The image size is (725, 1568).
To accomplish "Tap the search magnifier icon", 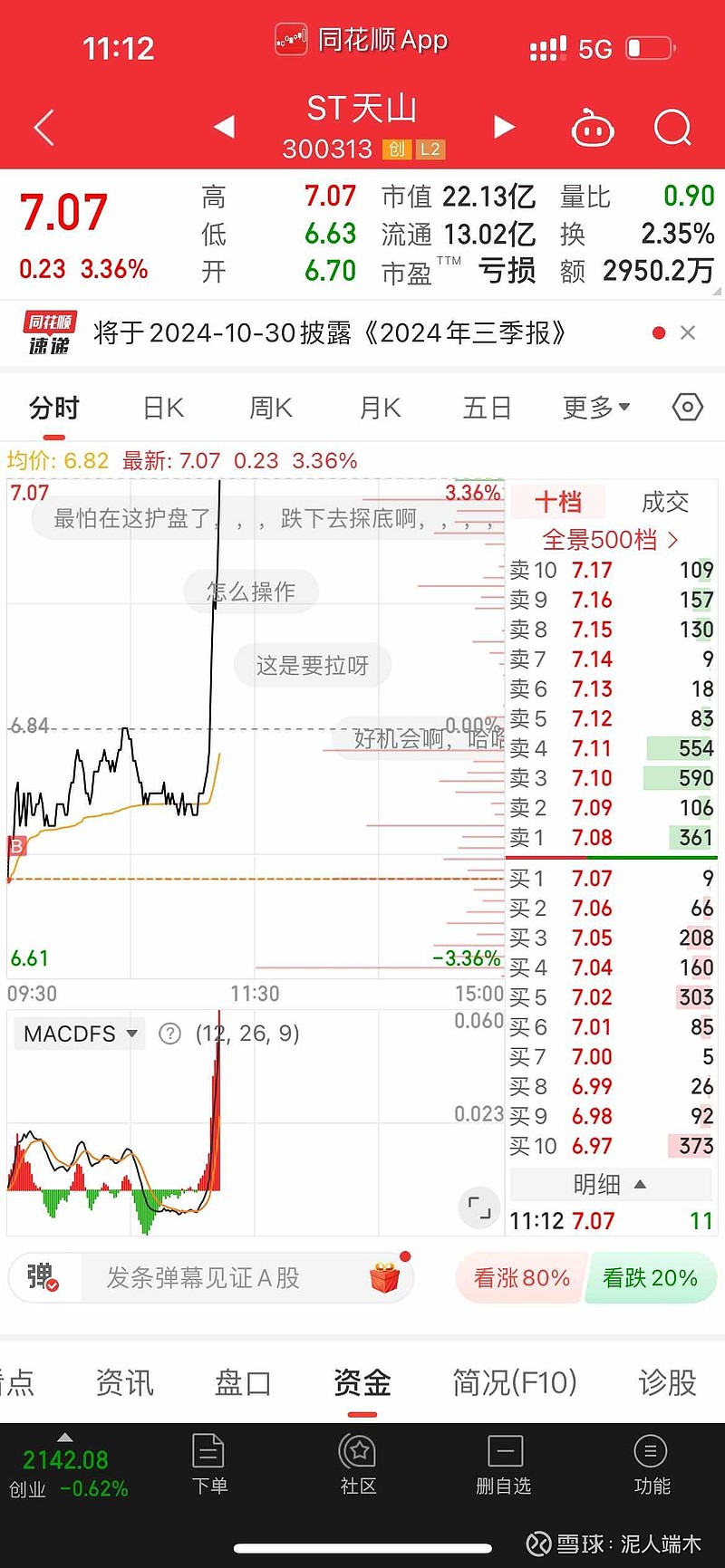I will click(x=672, y=129).
